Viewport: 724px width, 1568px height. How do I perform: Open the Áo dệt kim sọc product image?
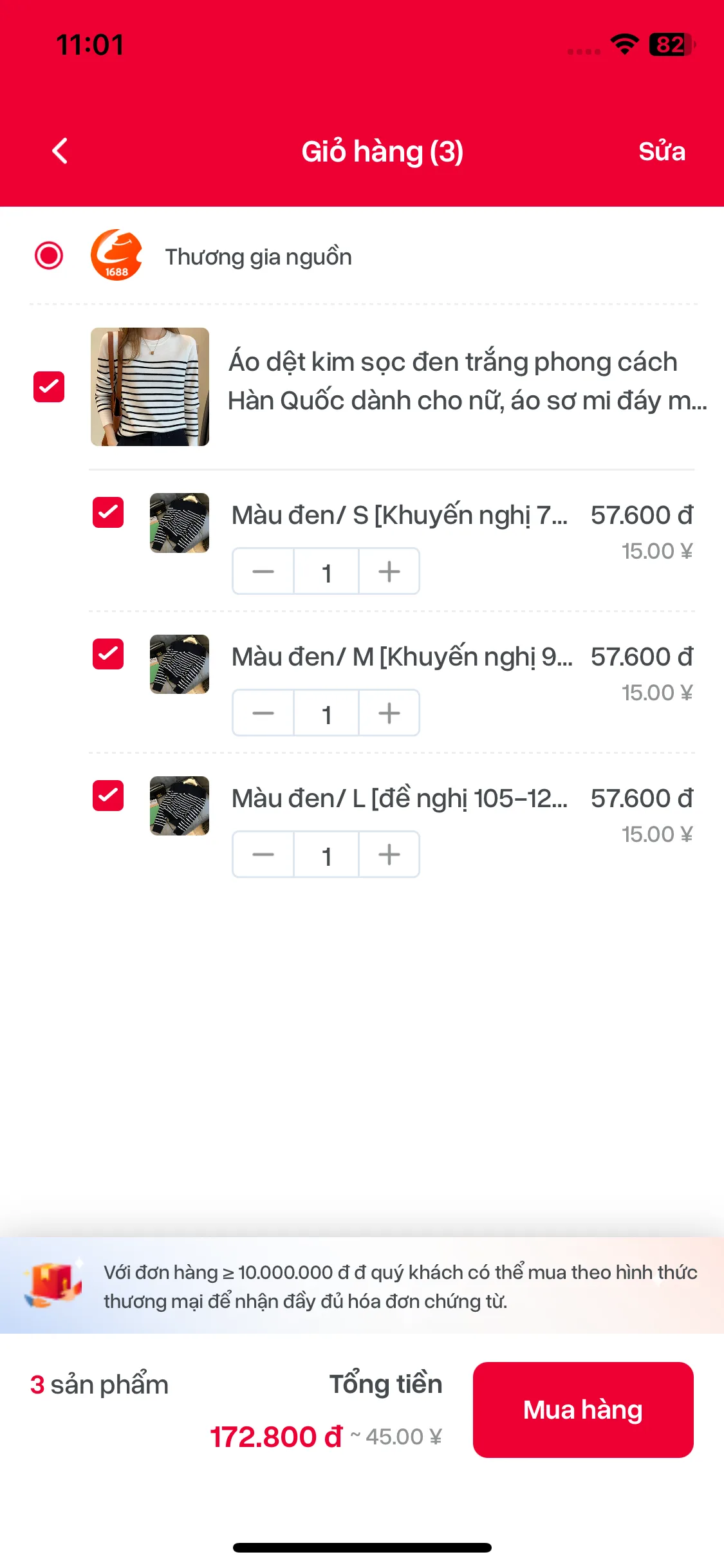[x=150, y=387]
